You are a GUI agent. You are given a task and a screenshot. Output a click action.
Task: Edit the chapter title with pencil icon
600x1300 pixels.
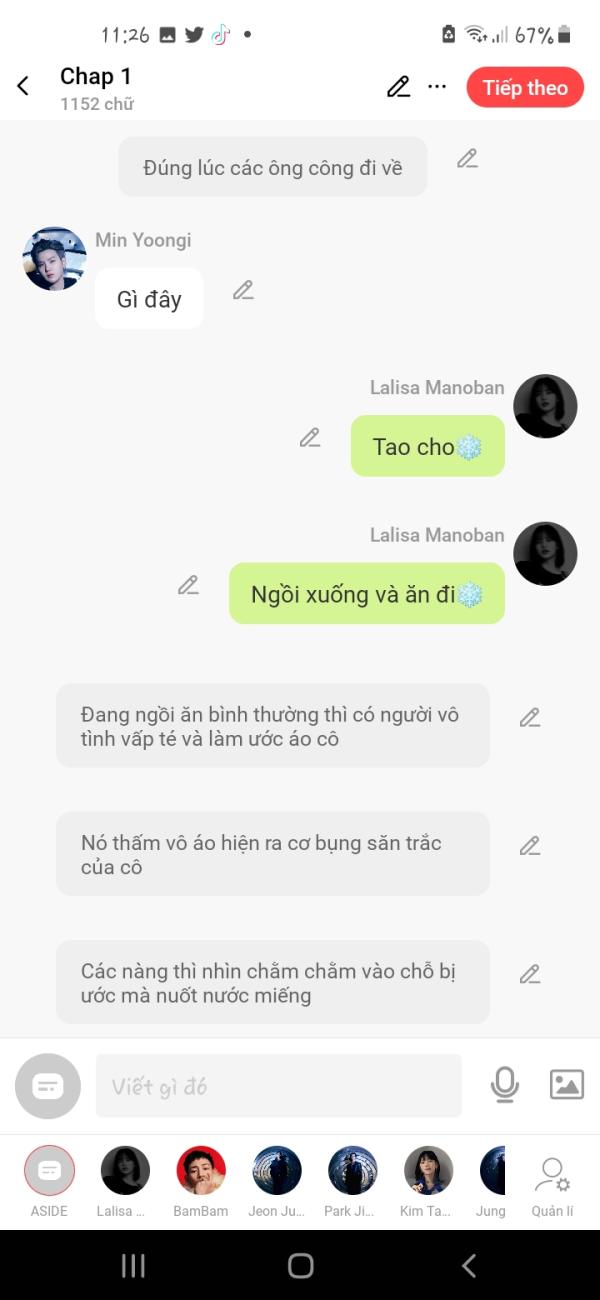[398, 87]
